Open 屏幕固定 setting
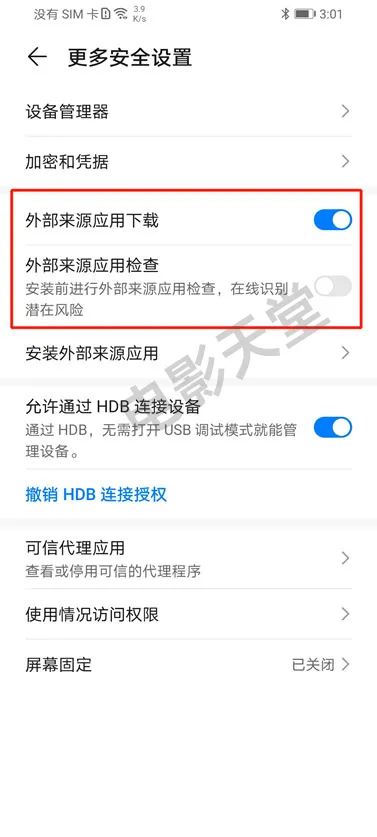 [188, 665]
